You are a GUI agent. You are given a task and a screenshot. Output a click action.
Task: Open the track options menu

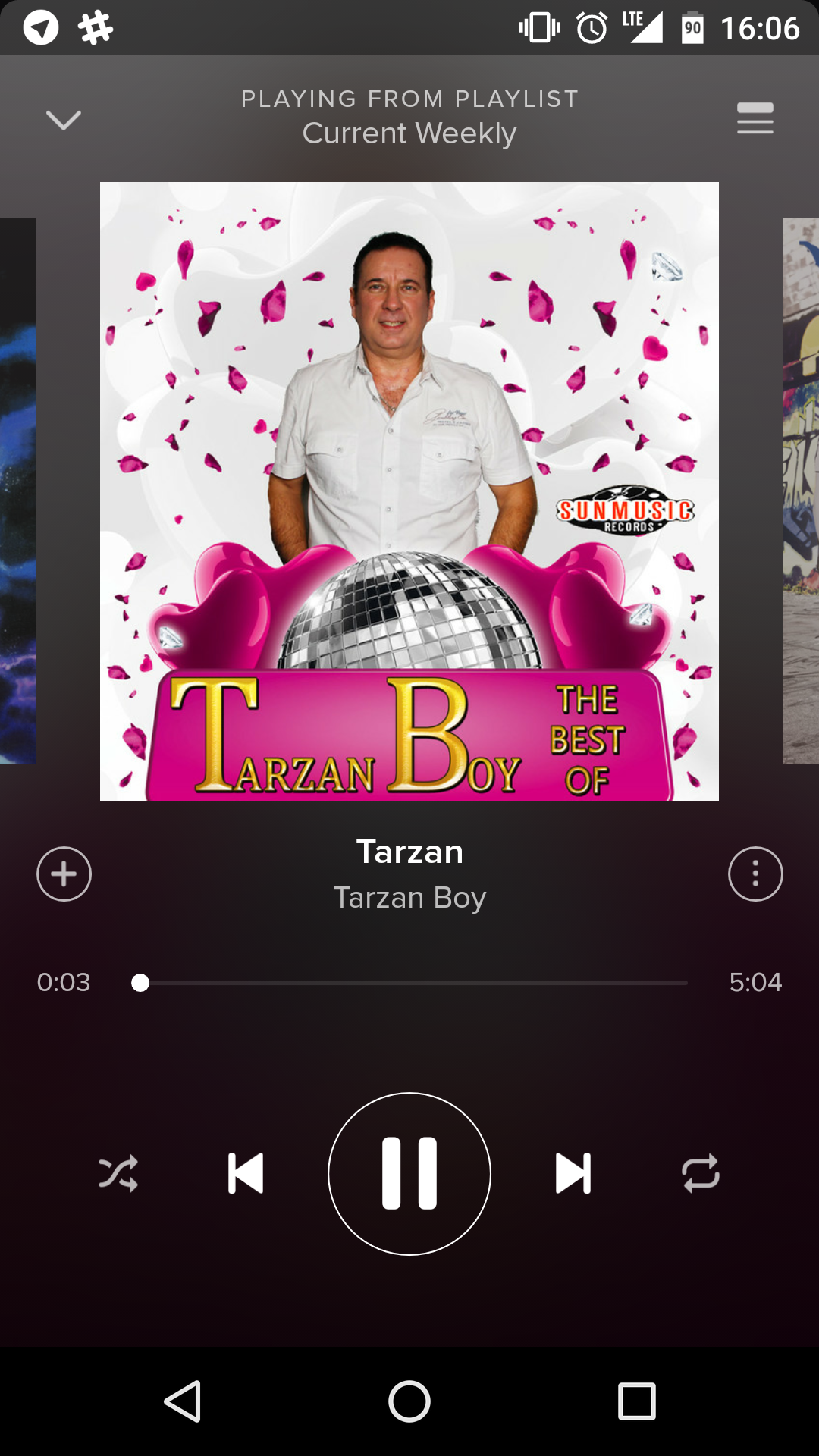click(x=755, y=874)
